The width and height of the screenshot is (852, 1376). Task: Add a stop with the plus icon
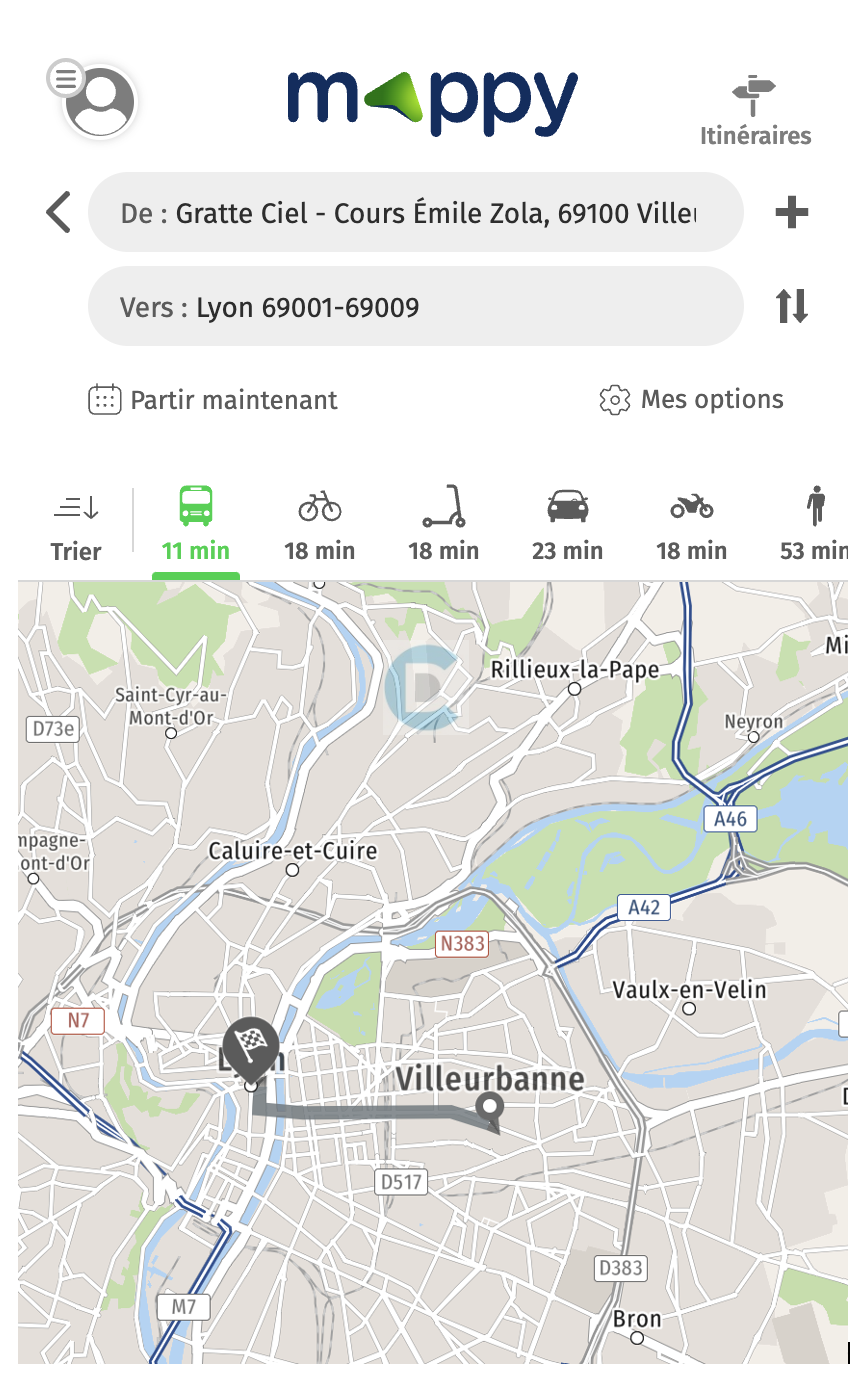(791, 212)
